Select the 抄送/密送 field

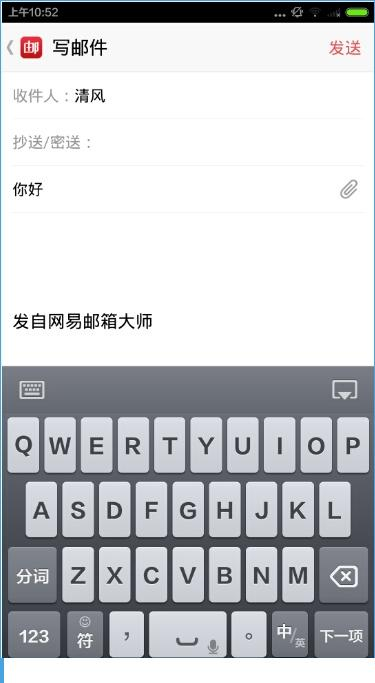click(187, 142)
